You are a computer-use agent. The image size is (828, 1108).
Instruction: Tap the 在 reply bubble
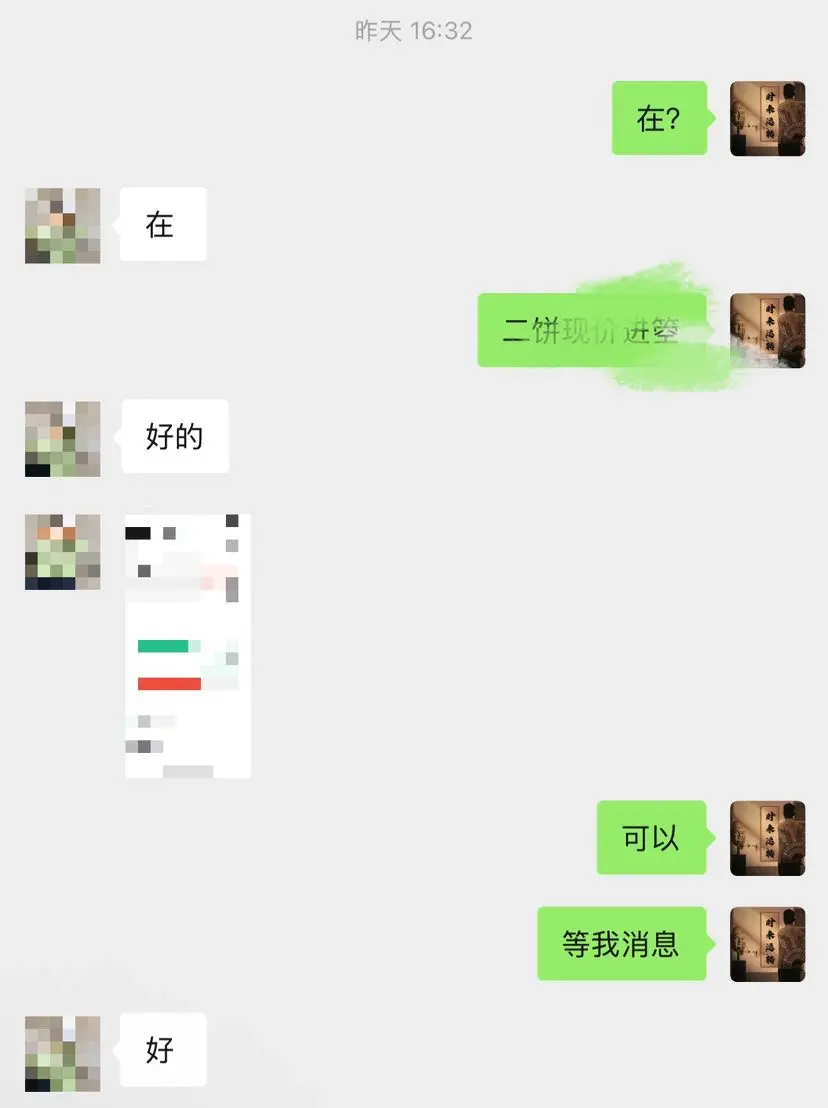point(162,225)
